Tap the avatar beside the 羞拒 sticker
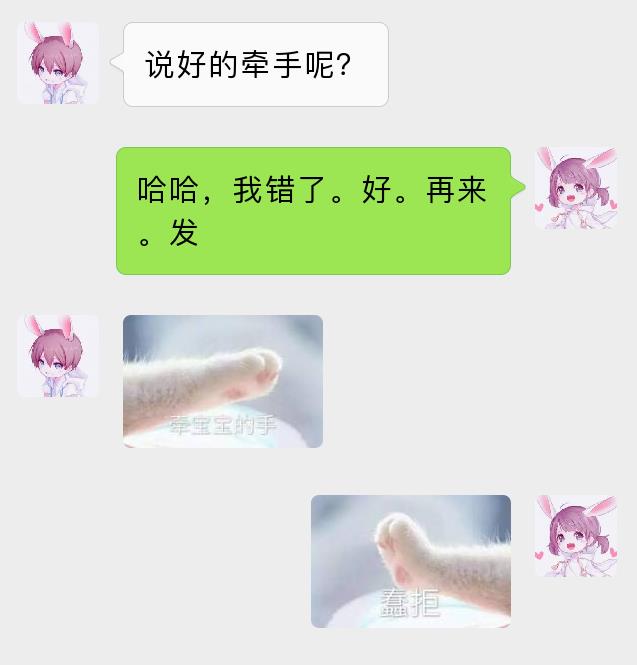This screenshot has width=637, height=665. pyautogui.click(x=575, y=535)
